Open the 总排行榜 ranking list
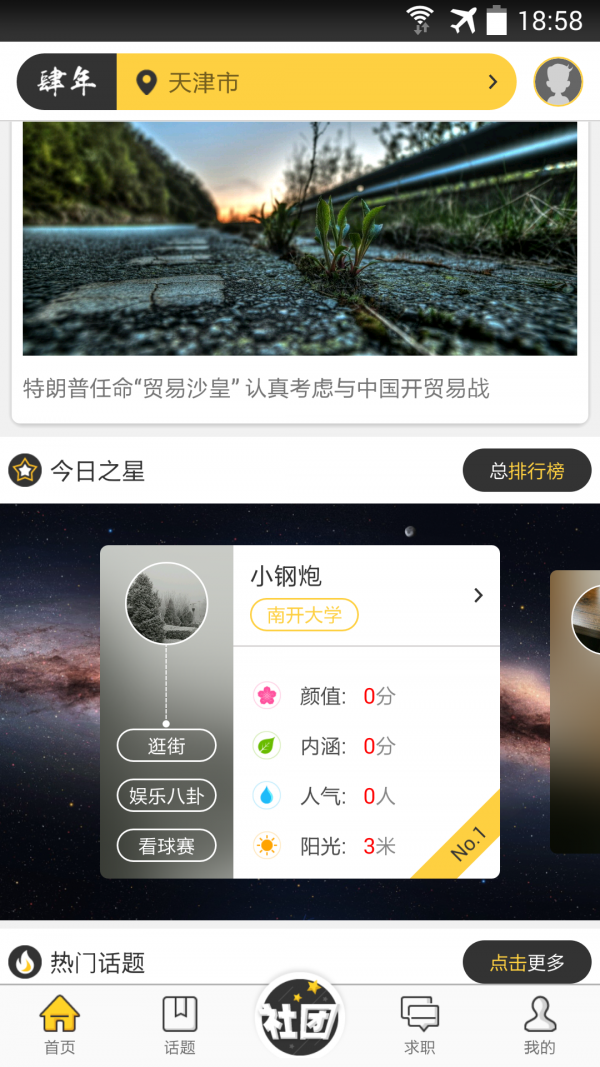 (527, 470)
